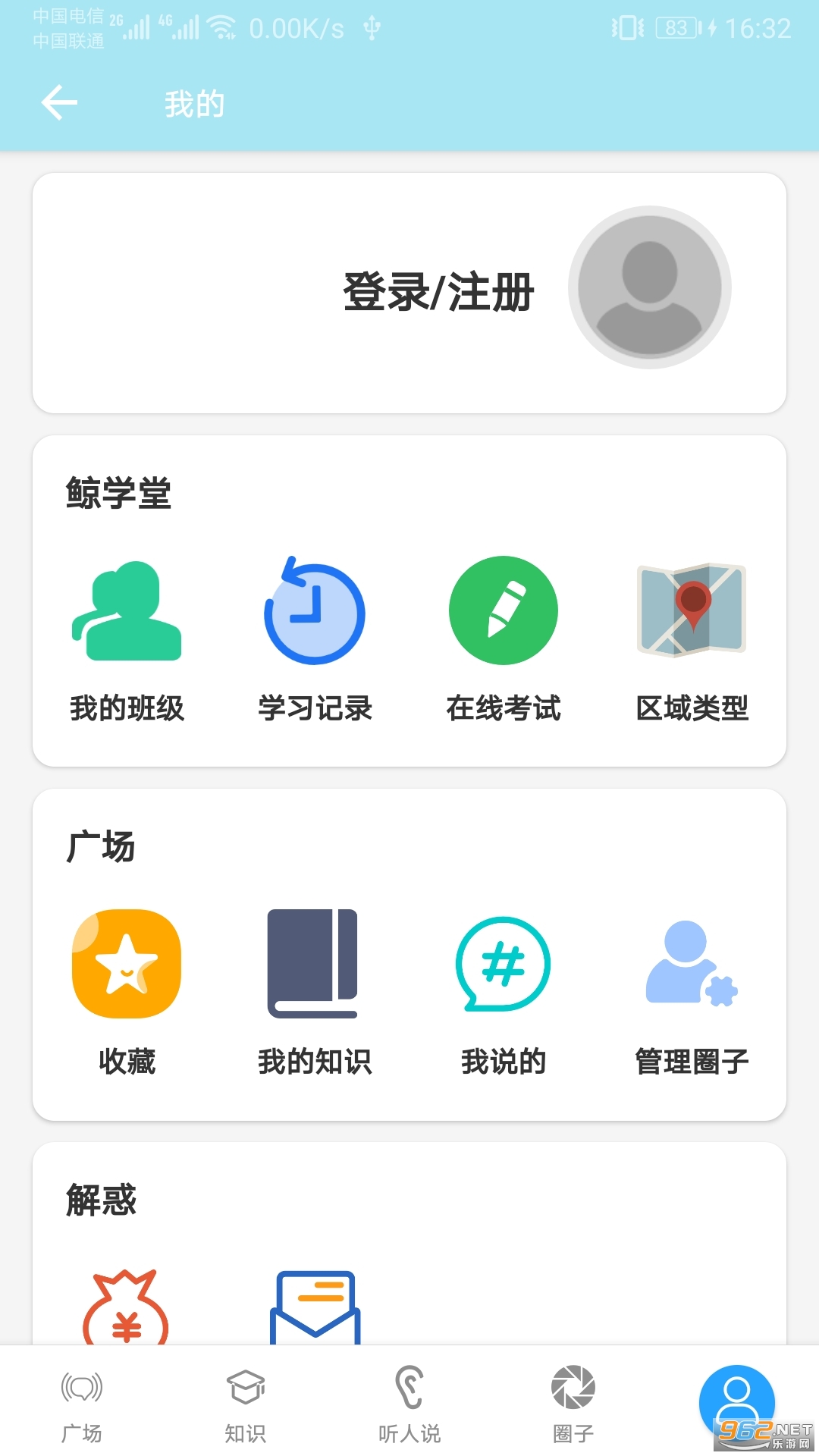Tap the envelope icon under 解惑
819x1456 pixels.
(x=315, y=1307)
